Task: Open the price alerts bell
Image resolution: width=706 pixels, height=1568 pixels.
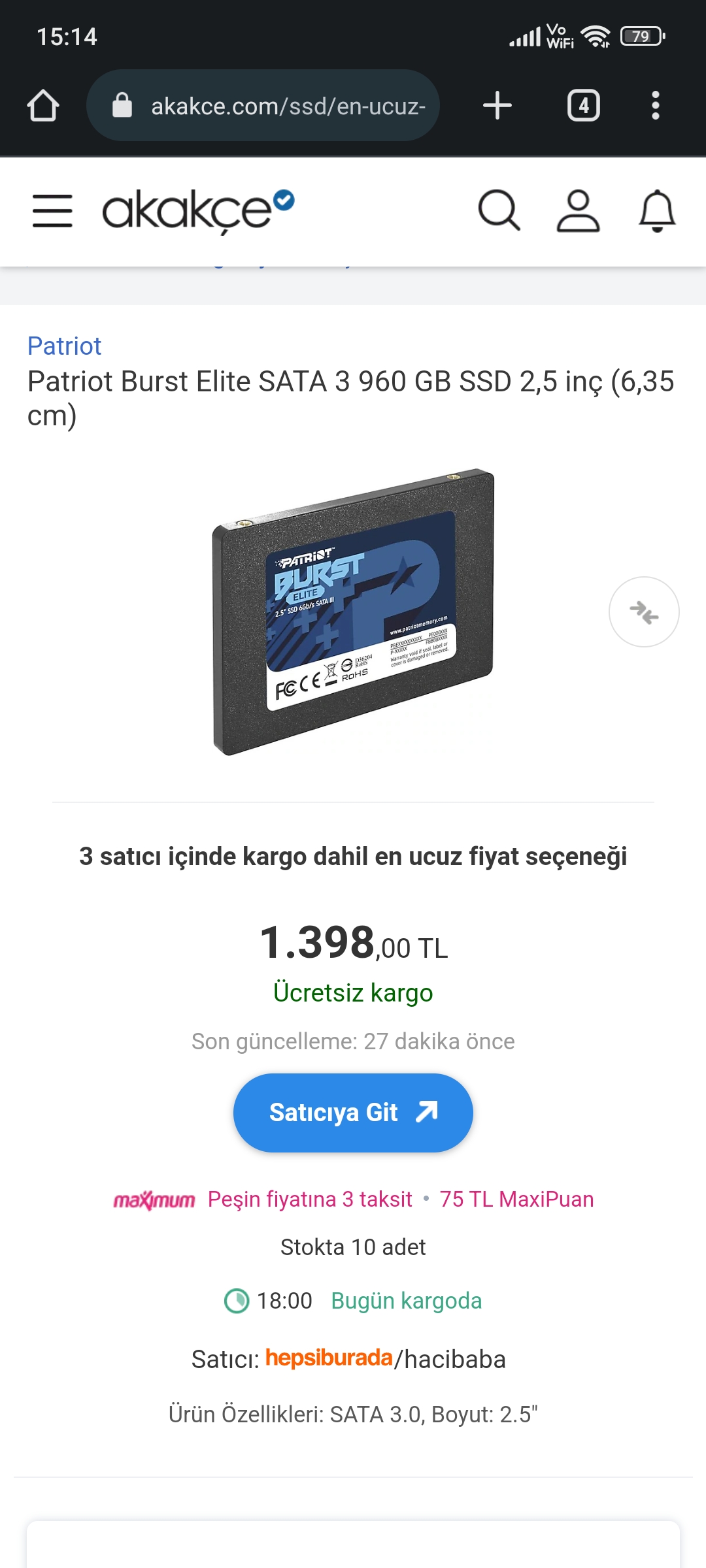Action: tap(656, 210)
